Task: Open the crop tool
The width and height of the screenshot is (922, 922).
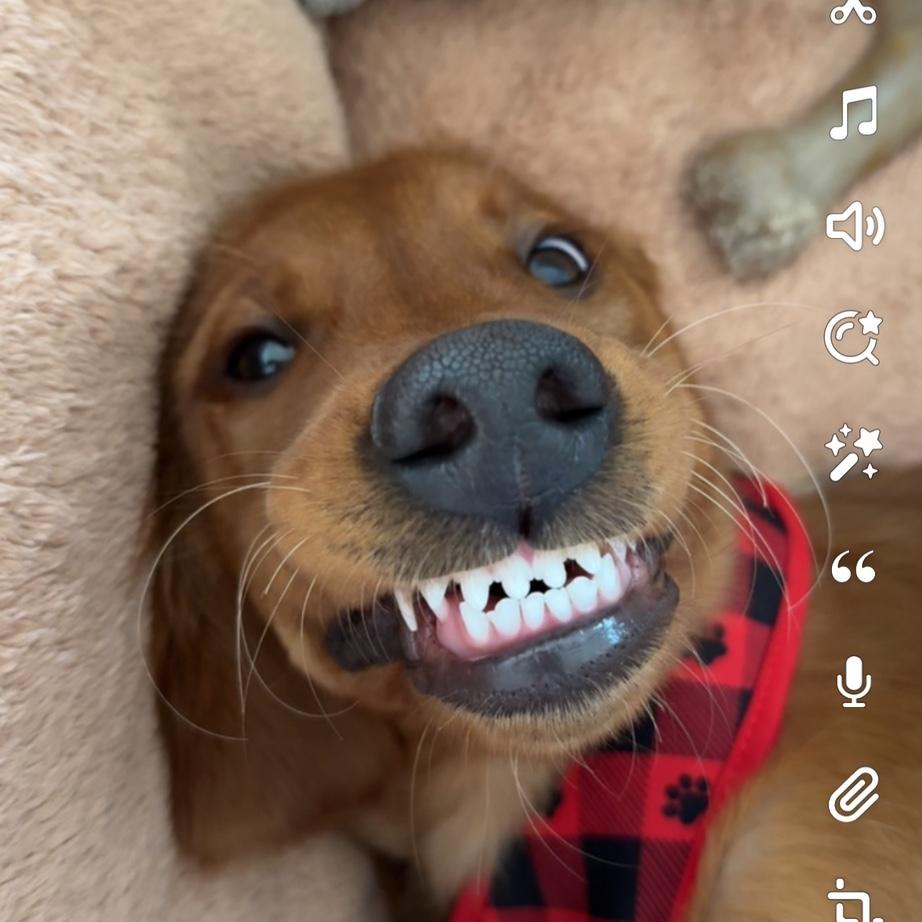Action: coord(853,900)
